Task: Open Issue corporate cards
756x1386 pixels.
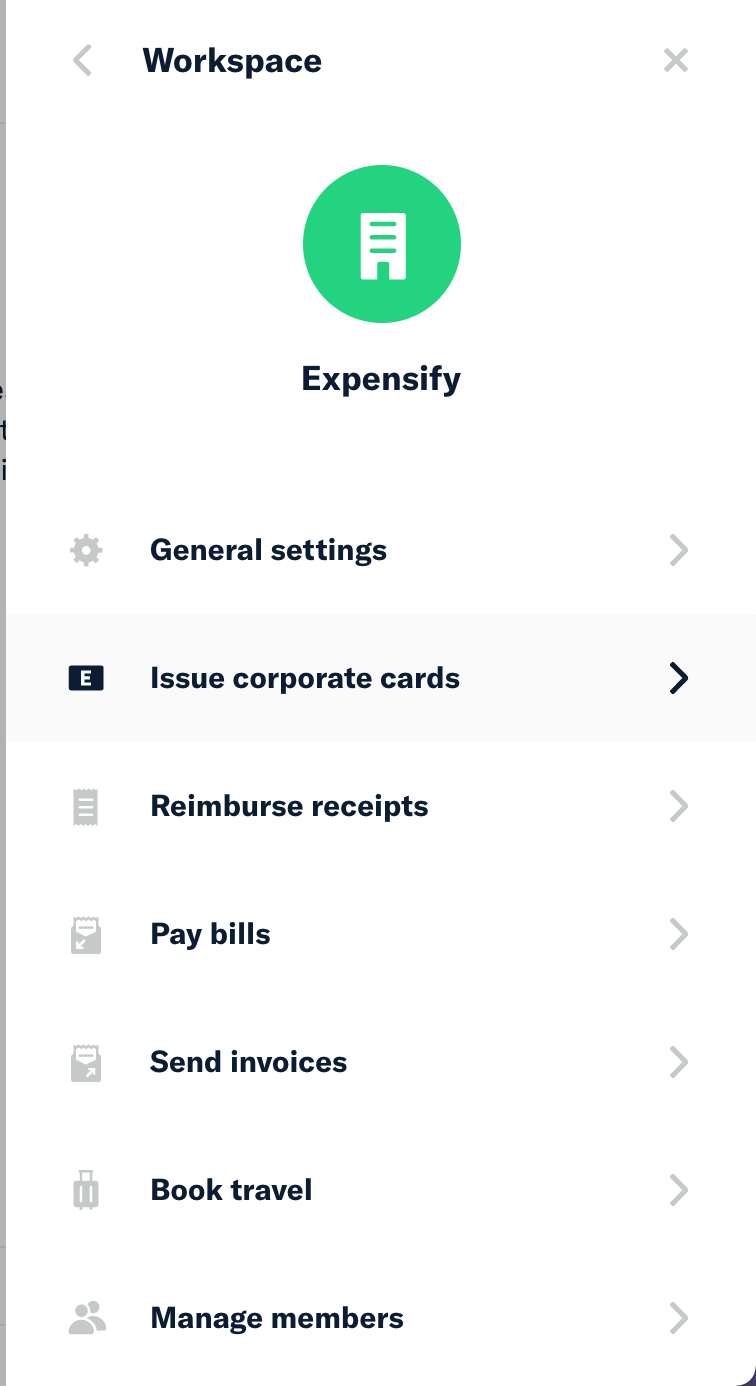Action: coord(304,678)
